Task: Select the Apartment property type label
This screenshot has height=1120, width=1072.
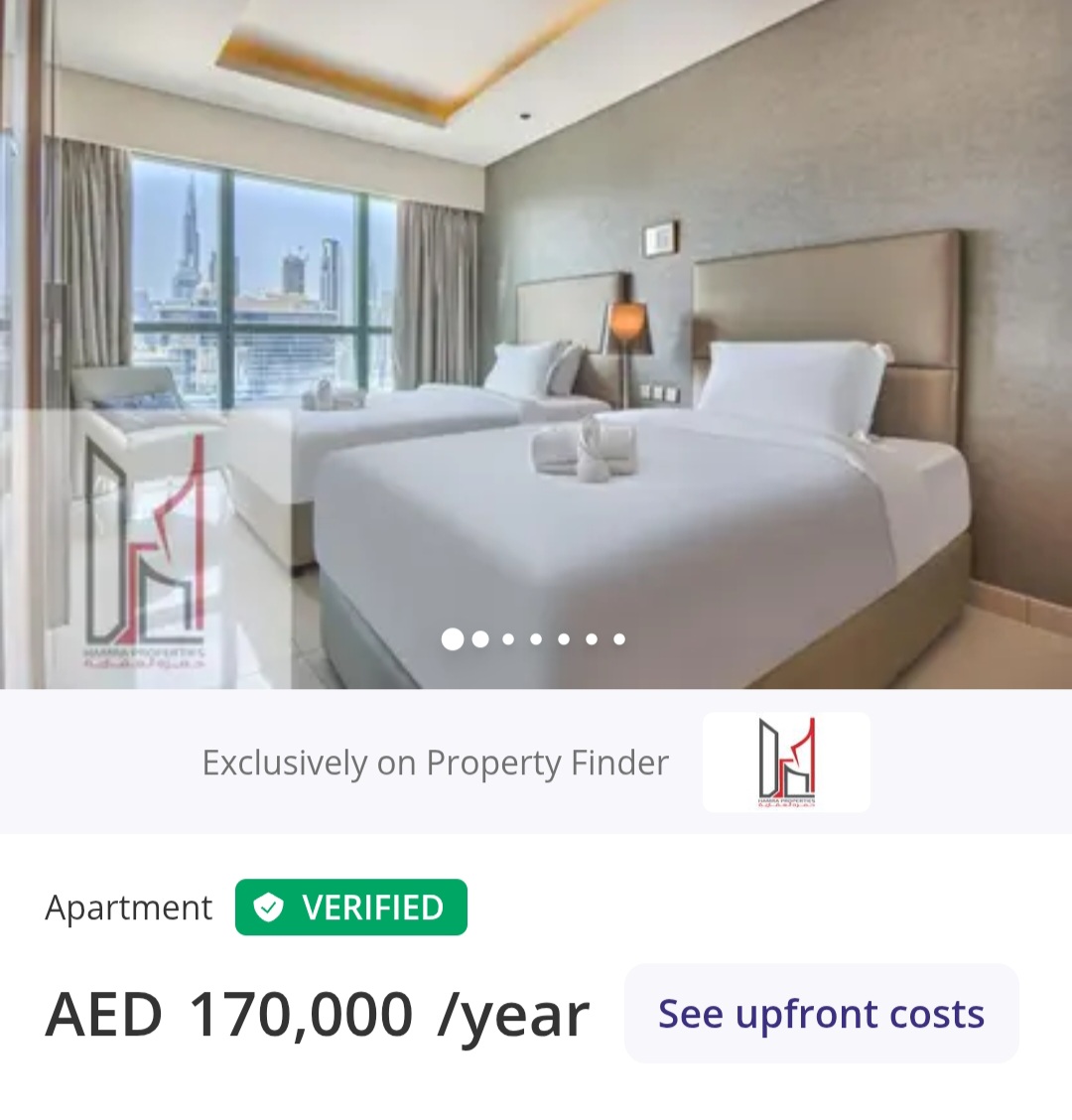Action: (128, 907)
